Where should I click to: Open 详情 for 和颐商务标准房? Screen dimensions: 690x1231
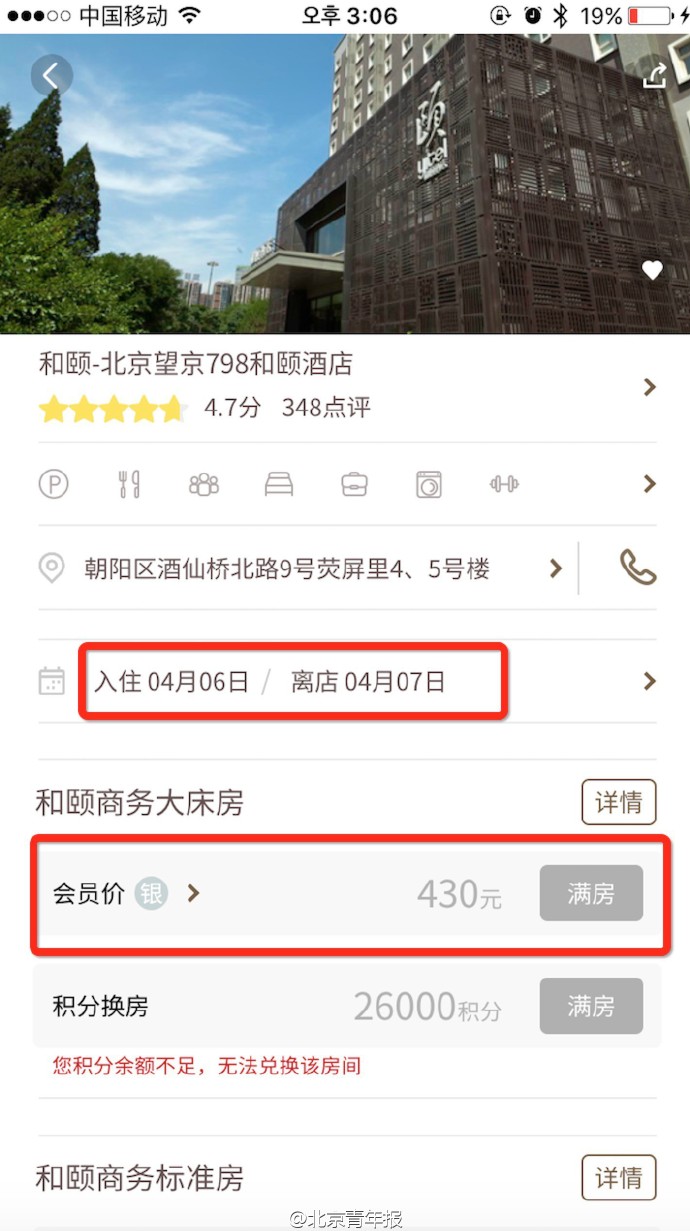[x=618, y=1178]
